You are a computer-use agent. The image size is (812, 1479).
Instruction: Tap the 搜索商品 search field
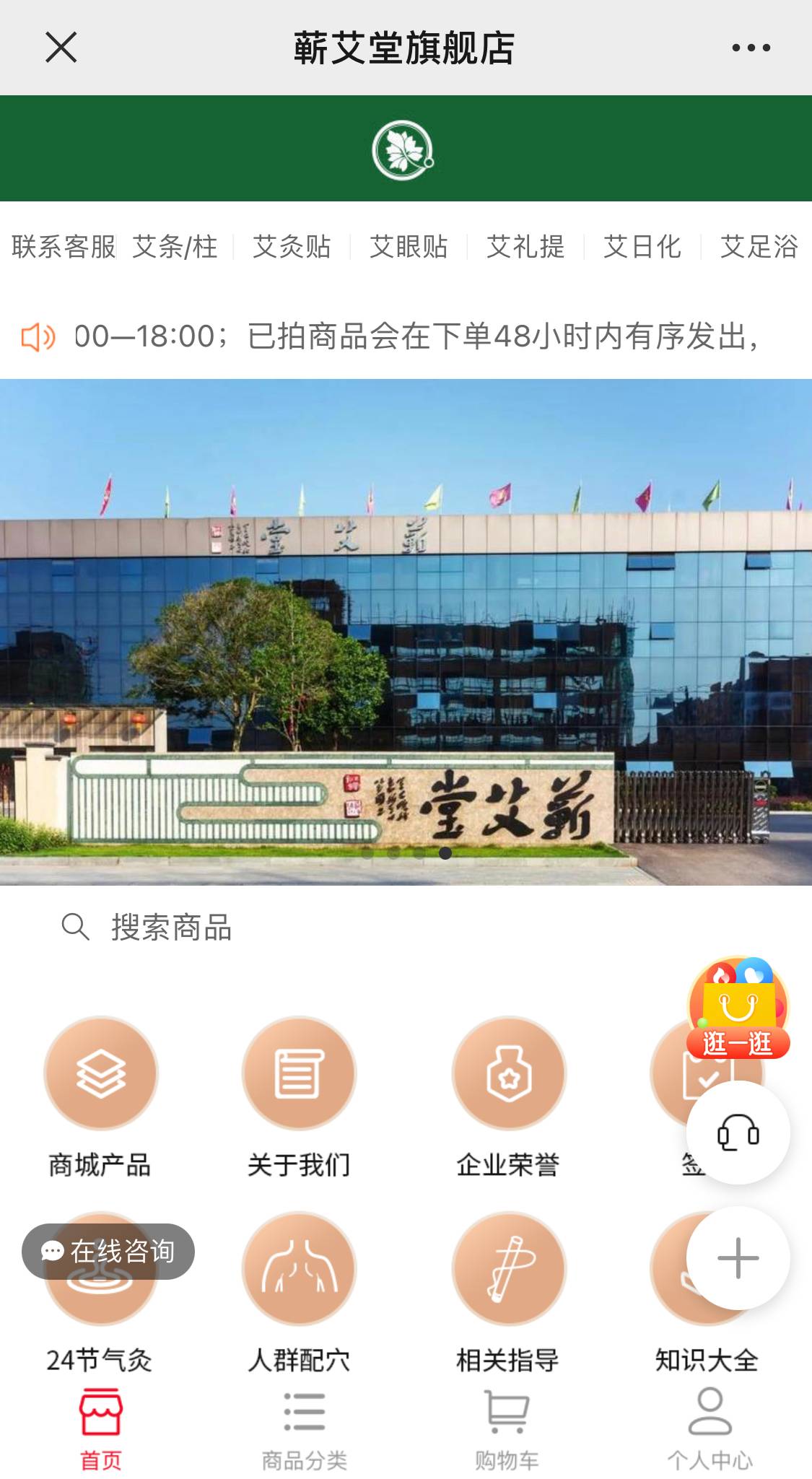coord(406,927)
